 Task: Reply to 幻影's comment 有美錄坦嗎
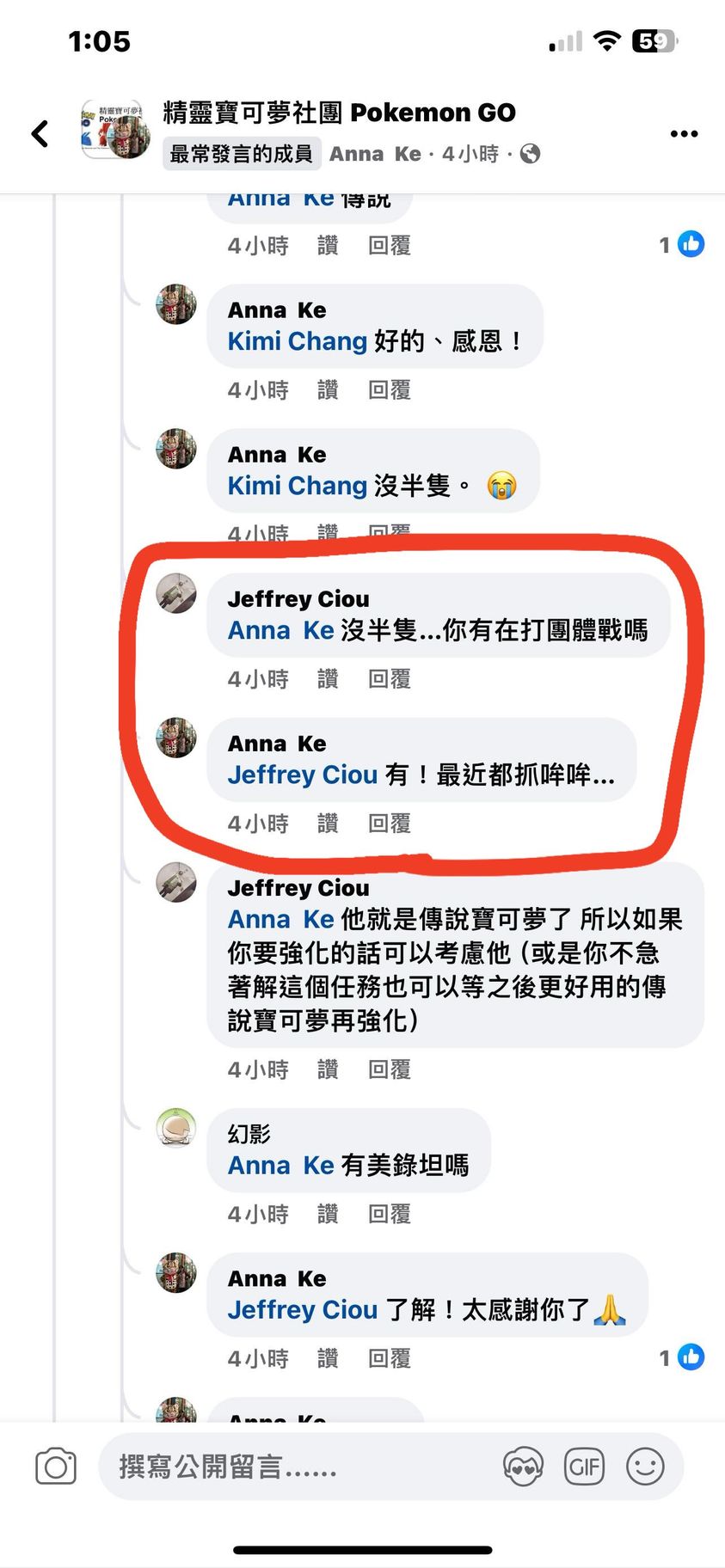[x=389, y=1214]
